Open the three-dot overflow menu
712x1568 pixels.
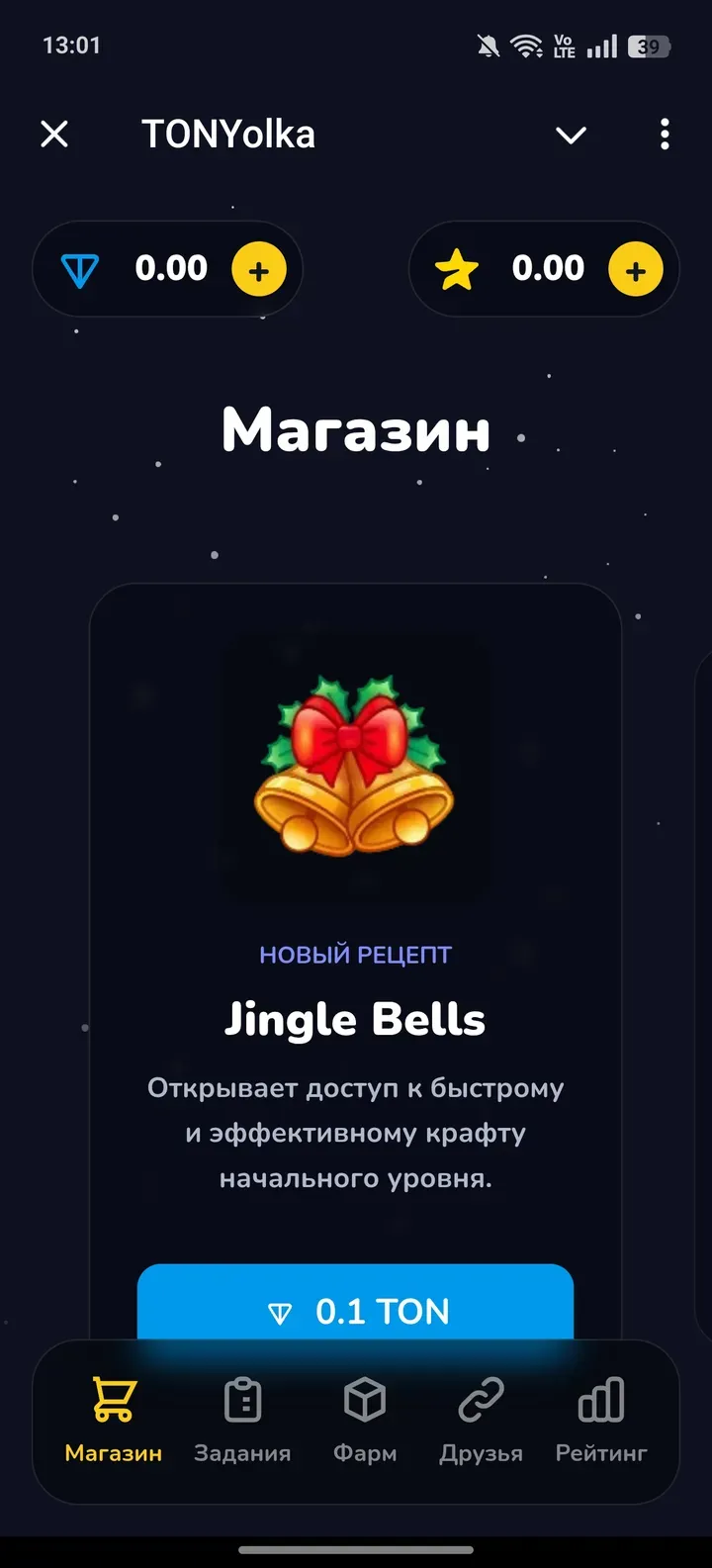665,134
